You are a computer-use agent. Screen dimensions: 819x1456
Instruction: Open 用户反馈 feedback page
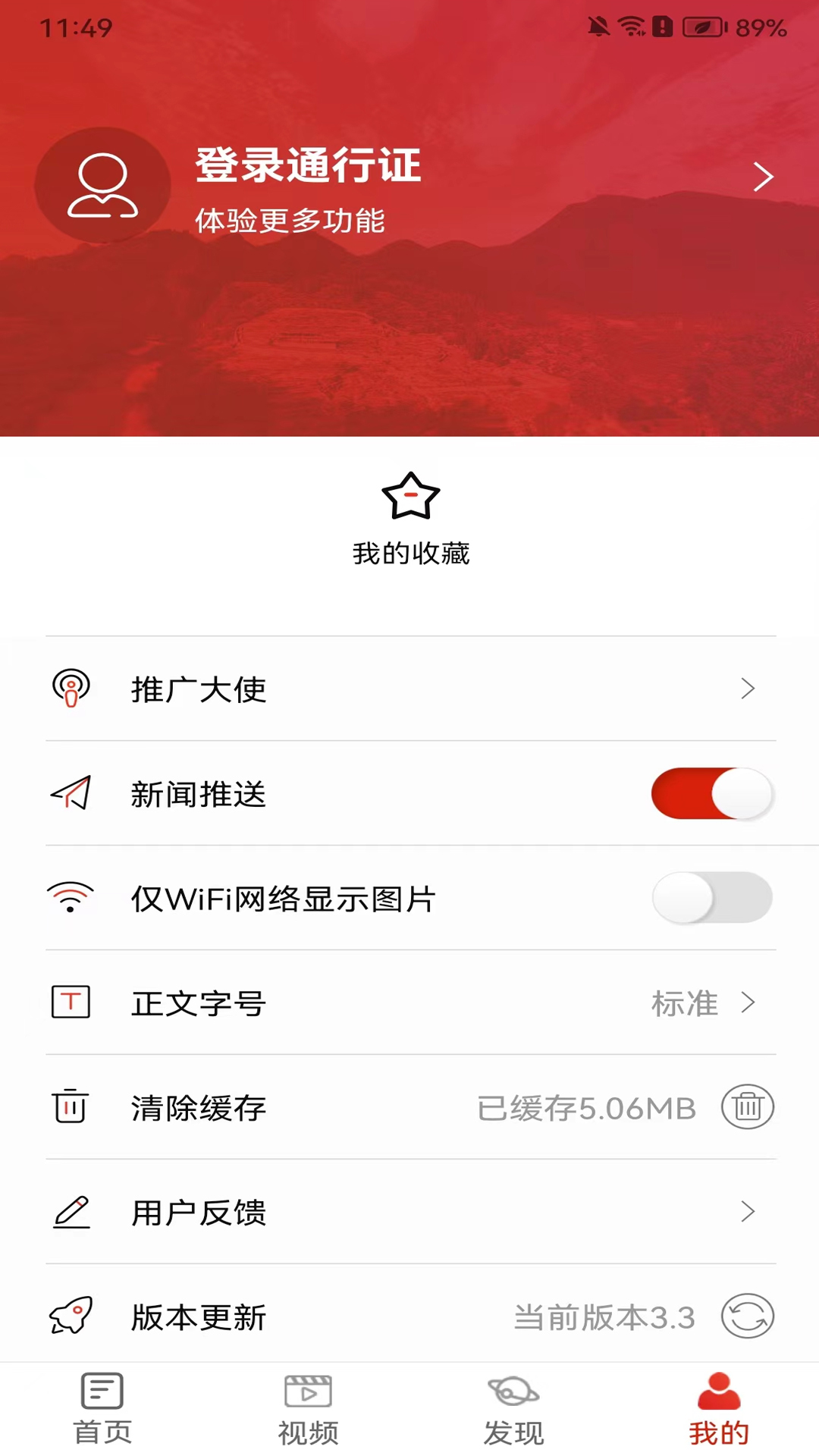pos(409,1212)
